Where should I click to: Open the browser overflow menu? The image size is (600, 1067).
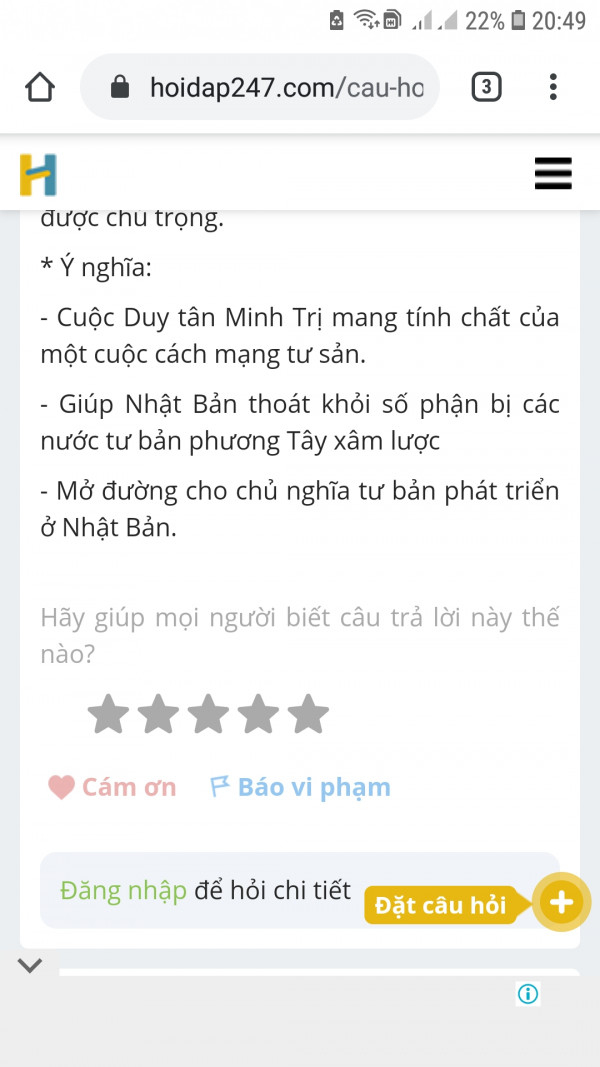click(553, 88)
